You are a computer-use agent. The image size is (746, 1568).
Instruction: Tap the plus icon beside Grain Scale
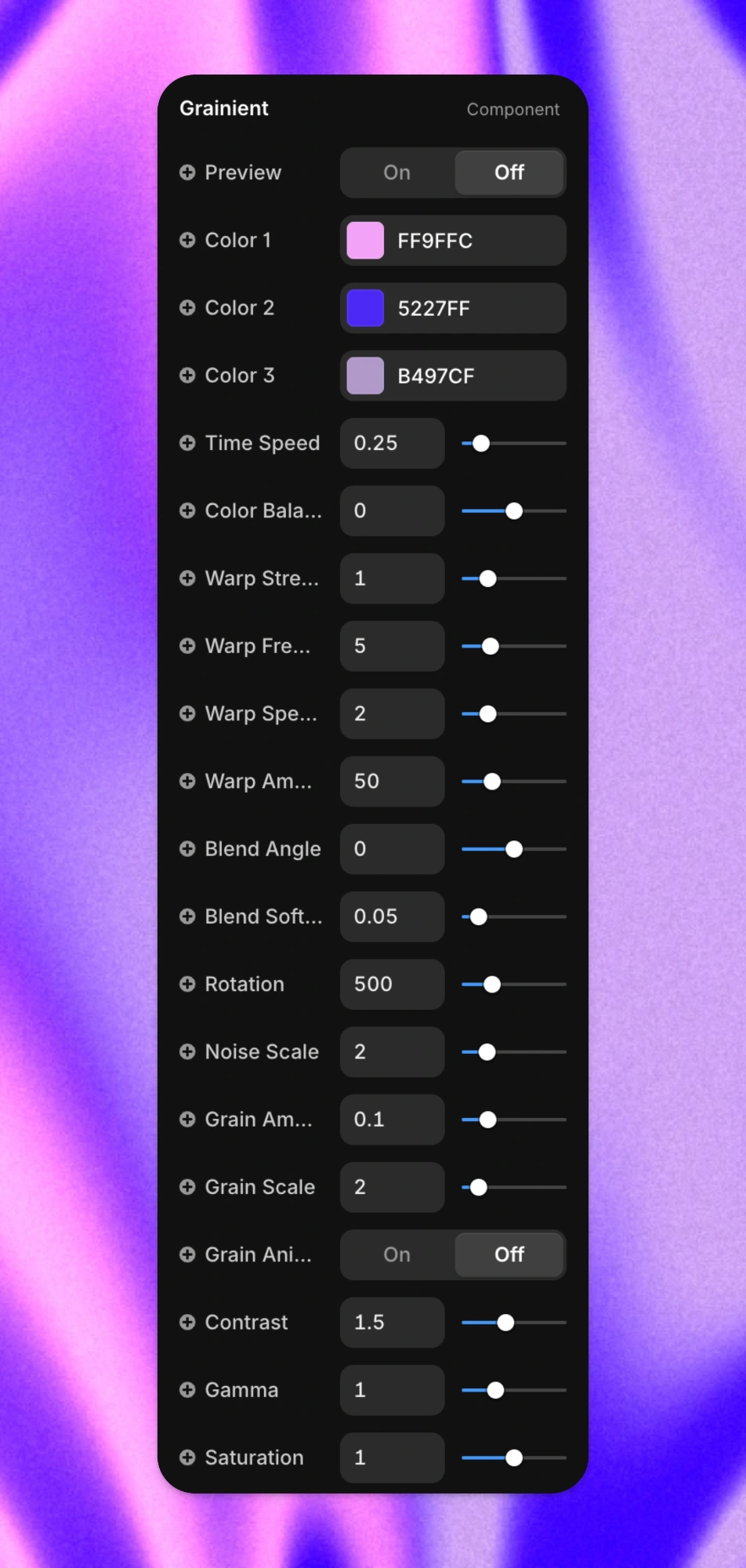click(x=187, y=1187)
